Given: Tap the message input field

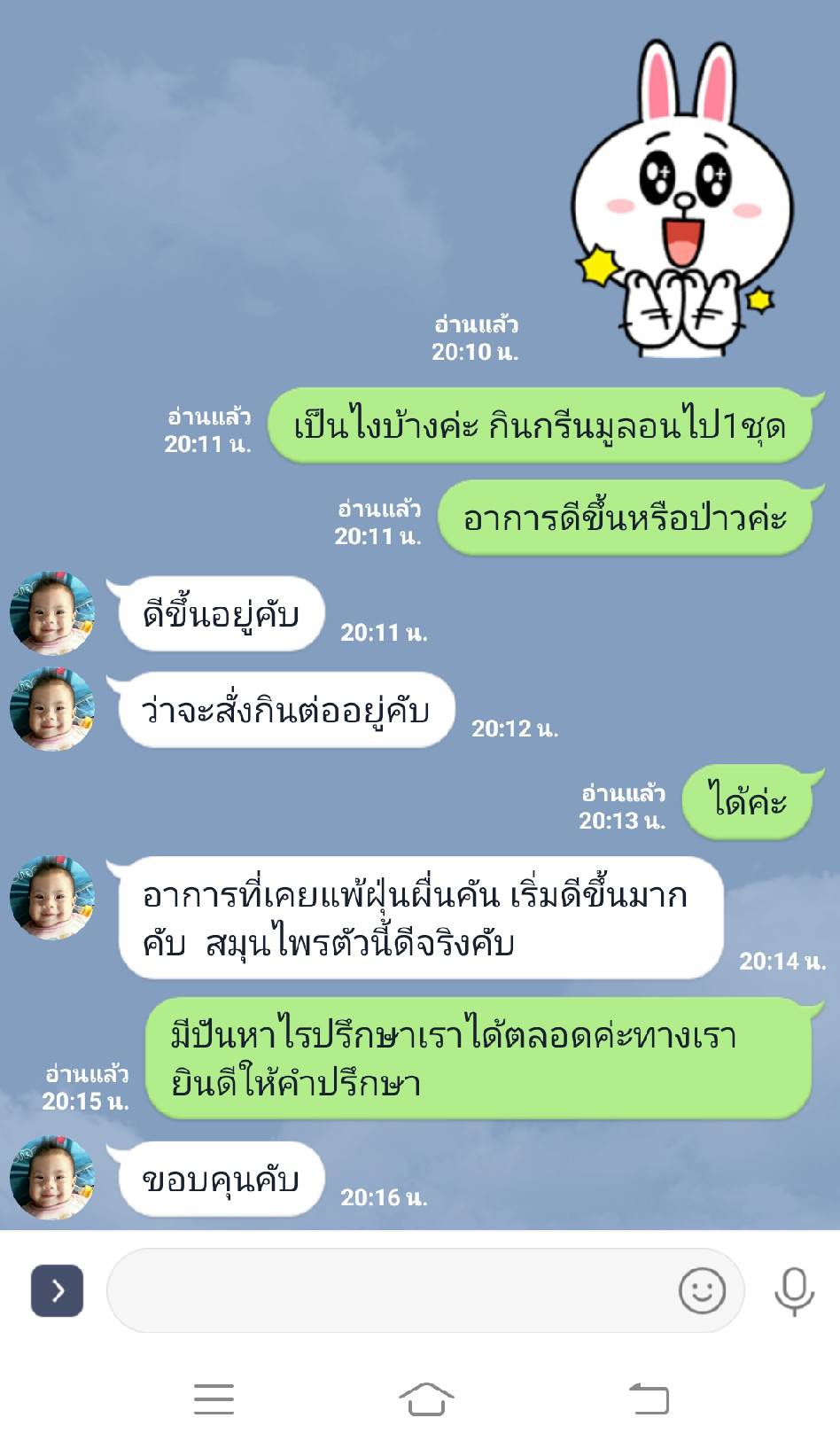Looking at the screenshot, I should coord(390,1290).
